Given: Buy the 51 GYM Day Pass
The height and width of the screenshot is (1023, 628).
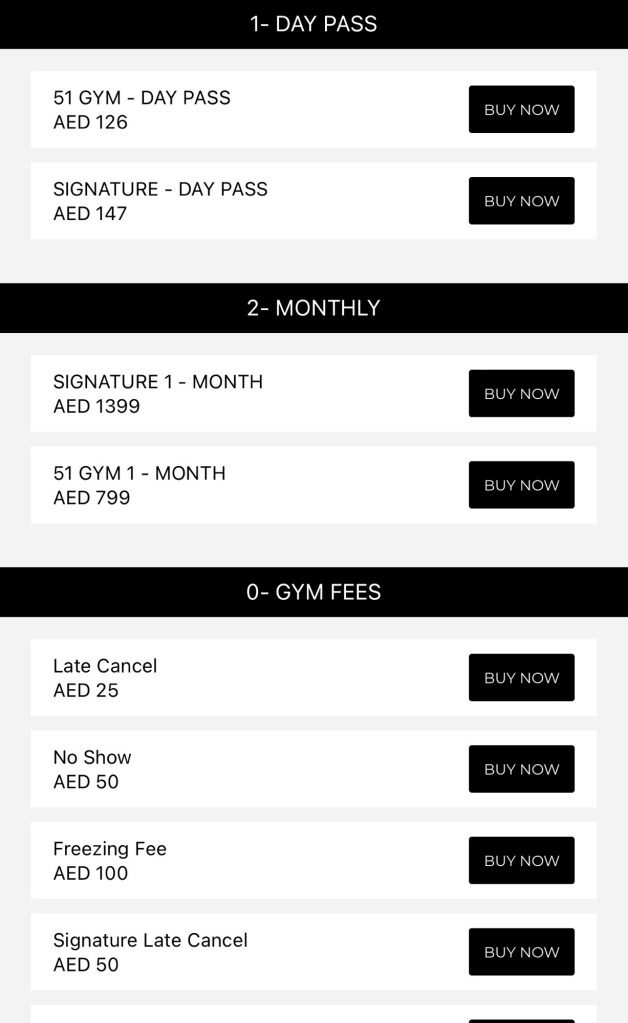Looking at the screenshot, I should click(x=521, y=110).
